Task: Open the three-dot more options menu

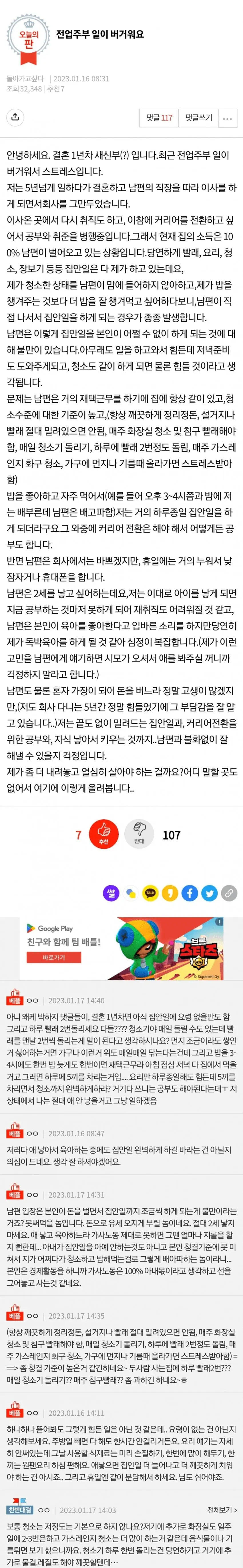Action: [228, 119]
